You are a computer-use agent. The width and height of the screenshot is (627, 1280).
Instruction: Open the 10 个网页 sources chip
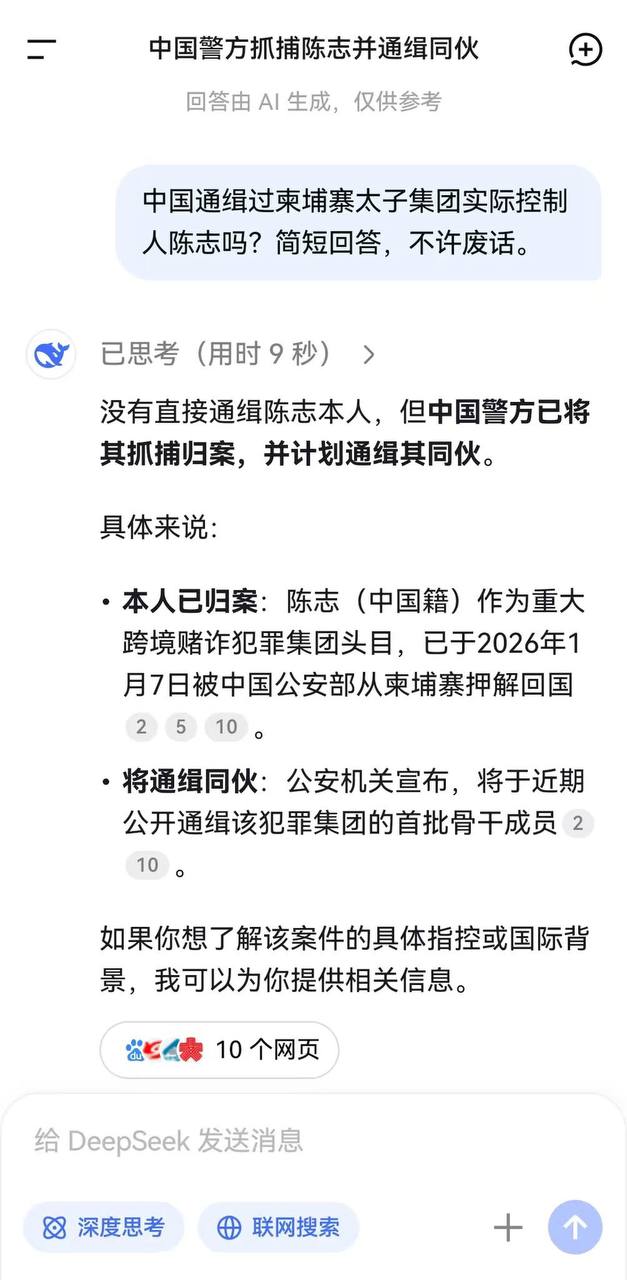click(220, 1050)
